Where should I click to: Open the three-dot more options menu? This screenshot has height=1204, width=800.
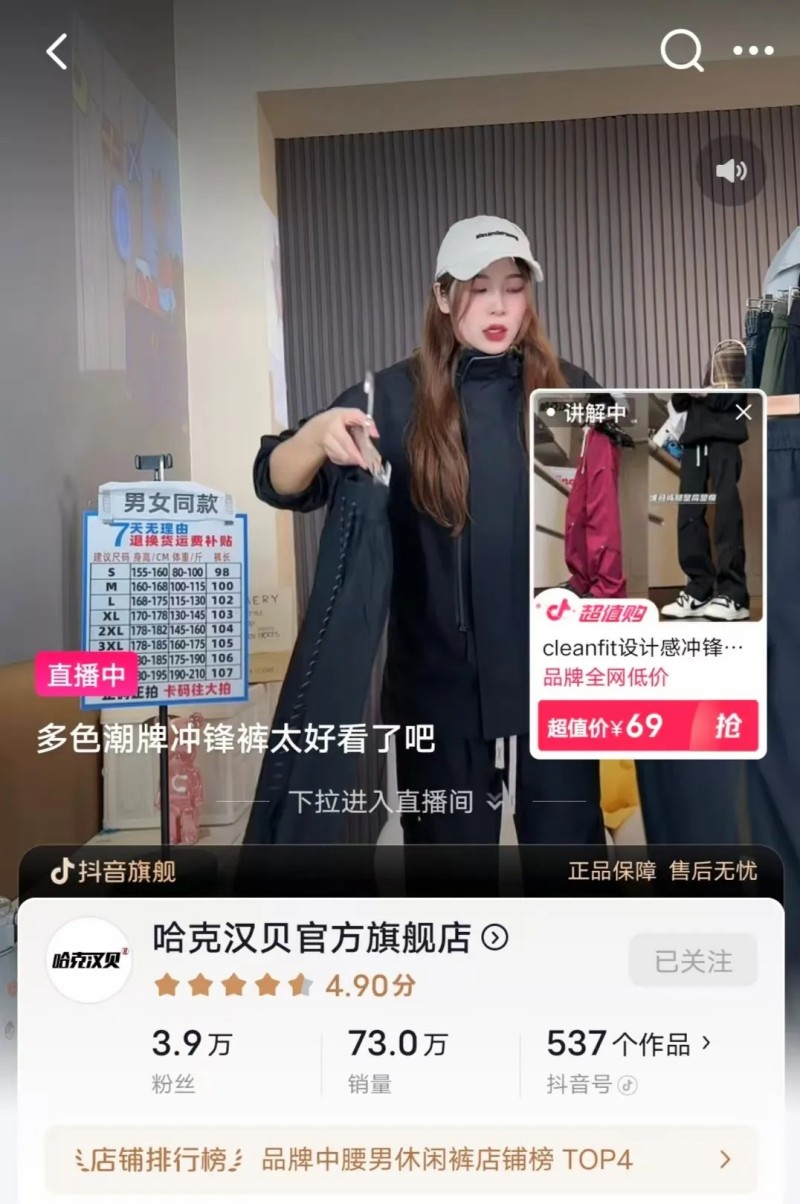[x=752, y=50]
